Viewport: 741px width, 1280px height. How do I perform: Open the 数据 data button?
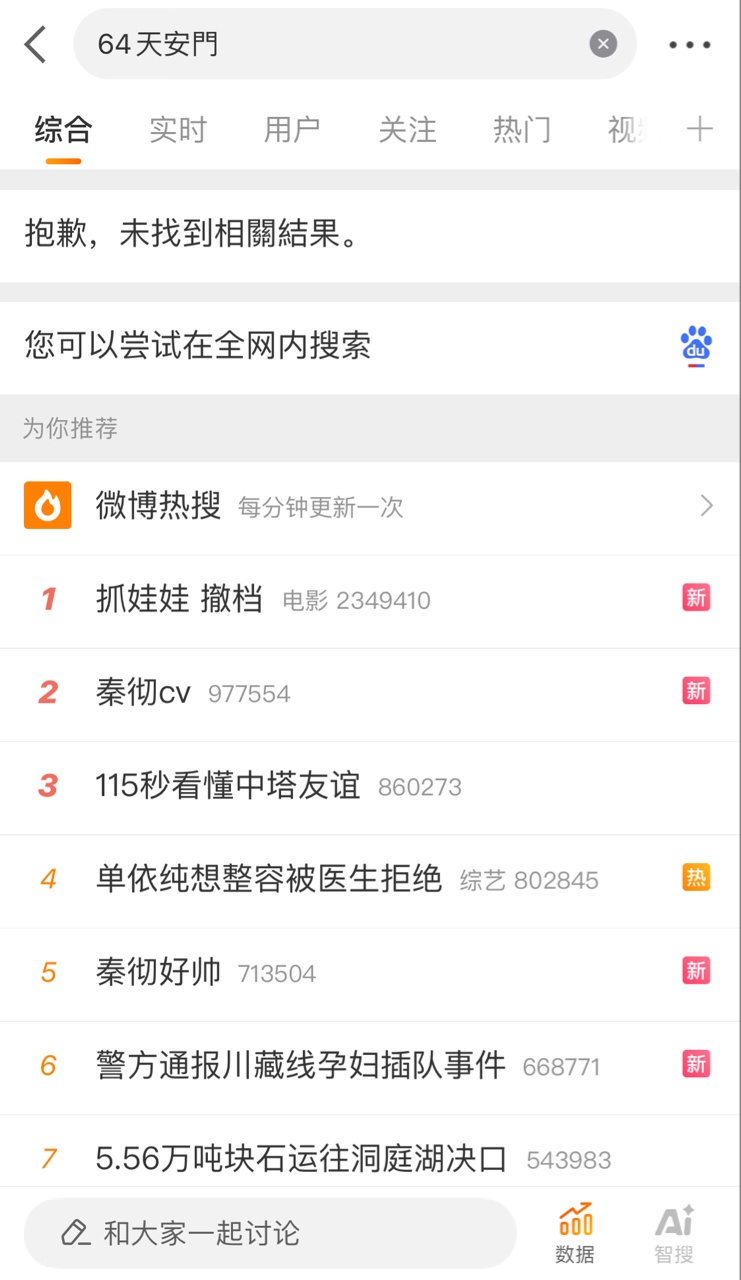coord(575,1232)
